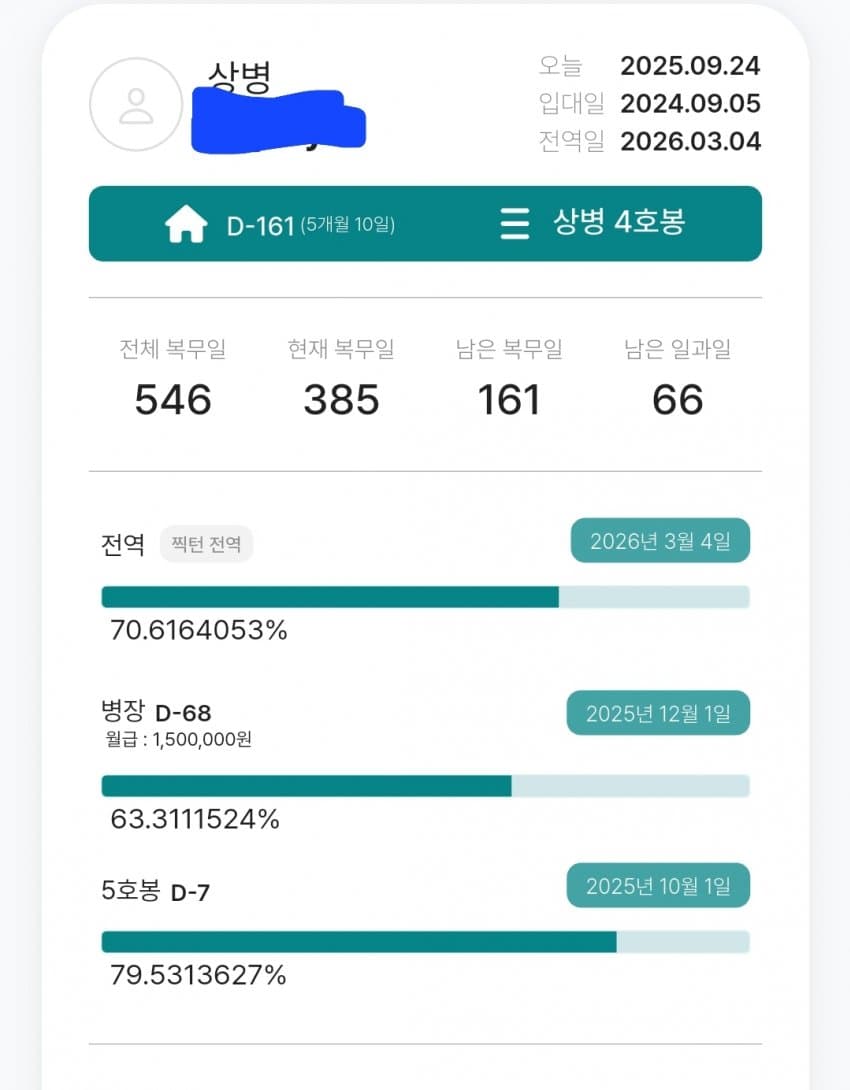Tap the 찍턴 전역 chip

(206, 545)
